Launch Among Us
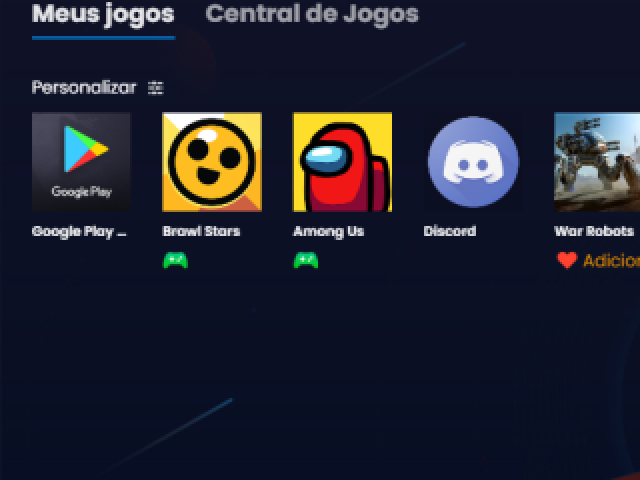Viewport: 640px width, 480px height. pos(342,162)
